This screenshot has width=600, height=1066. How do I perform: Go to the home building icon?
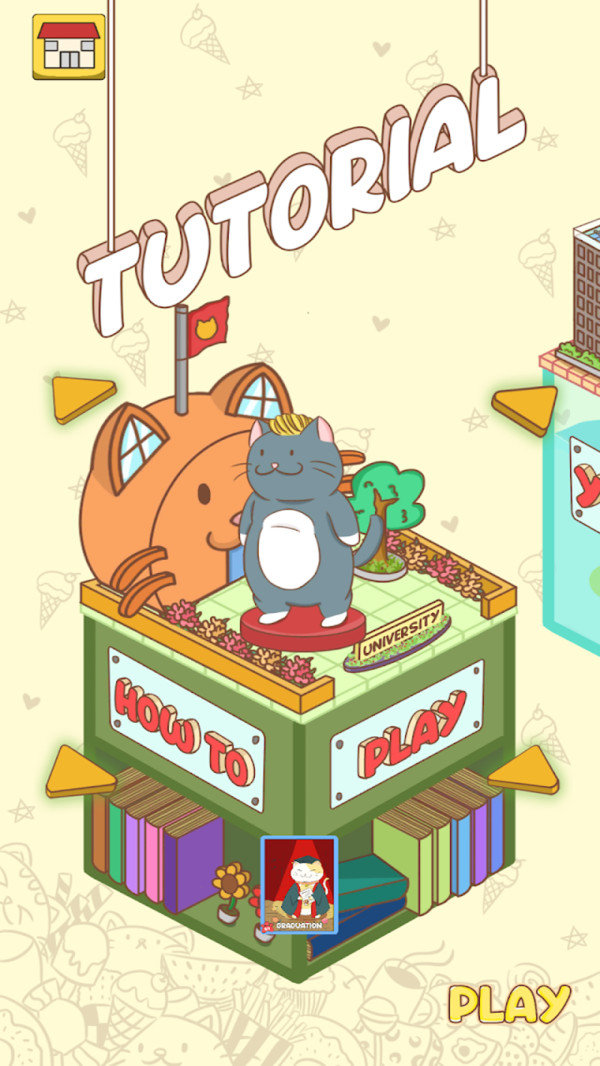(x=68, y=46)
